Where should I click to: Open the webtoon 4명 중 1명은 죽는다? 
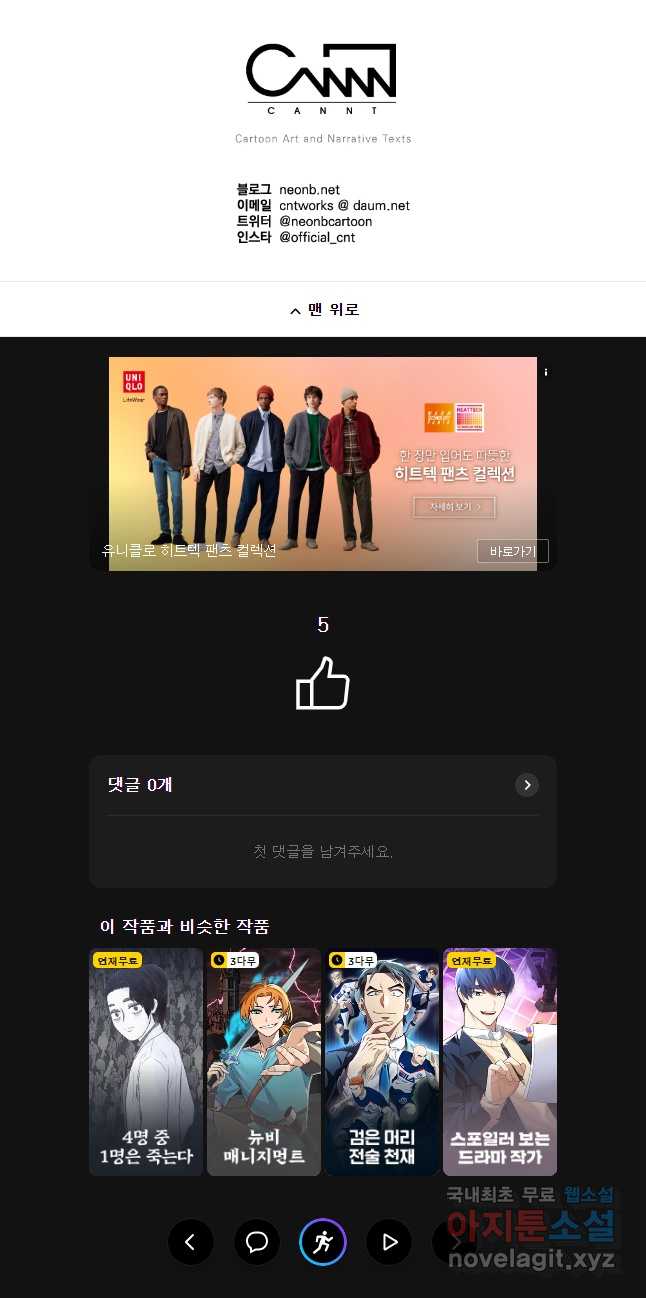pyautogui.click(x=146, y=1062)
